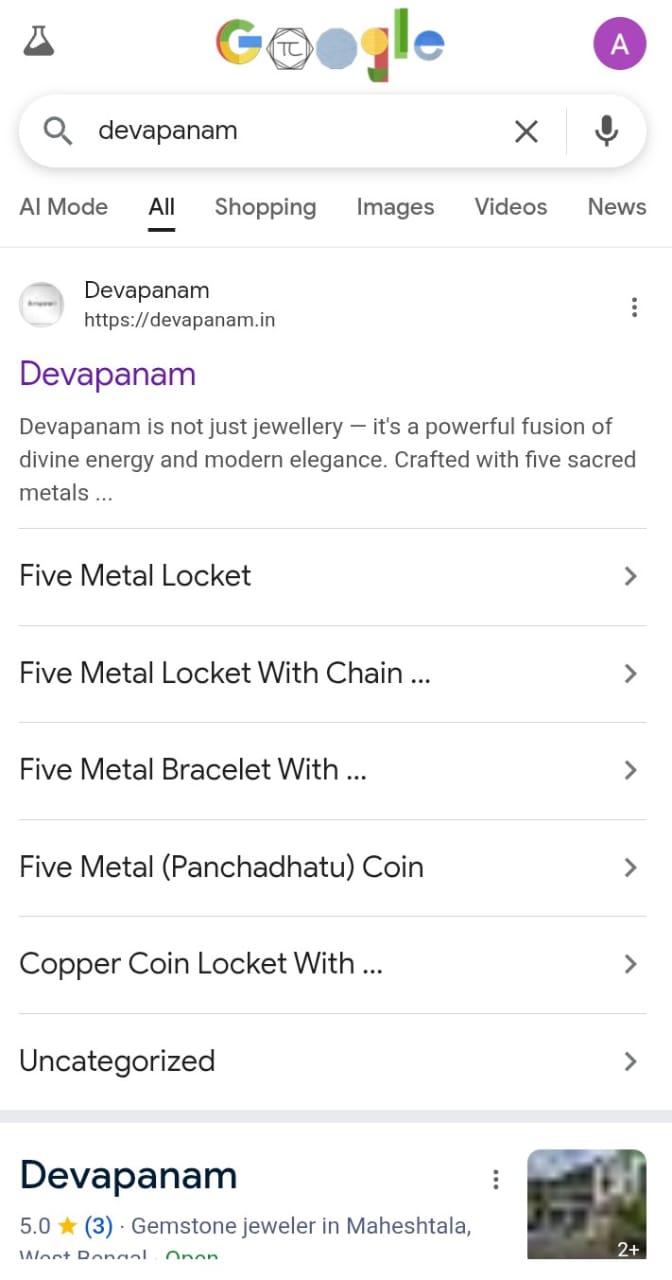Screen dimensions: 672x1280
Task: Open more options for Devapanam business card
Action: tap(495, 1181)
